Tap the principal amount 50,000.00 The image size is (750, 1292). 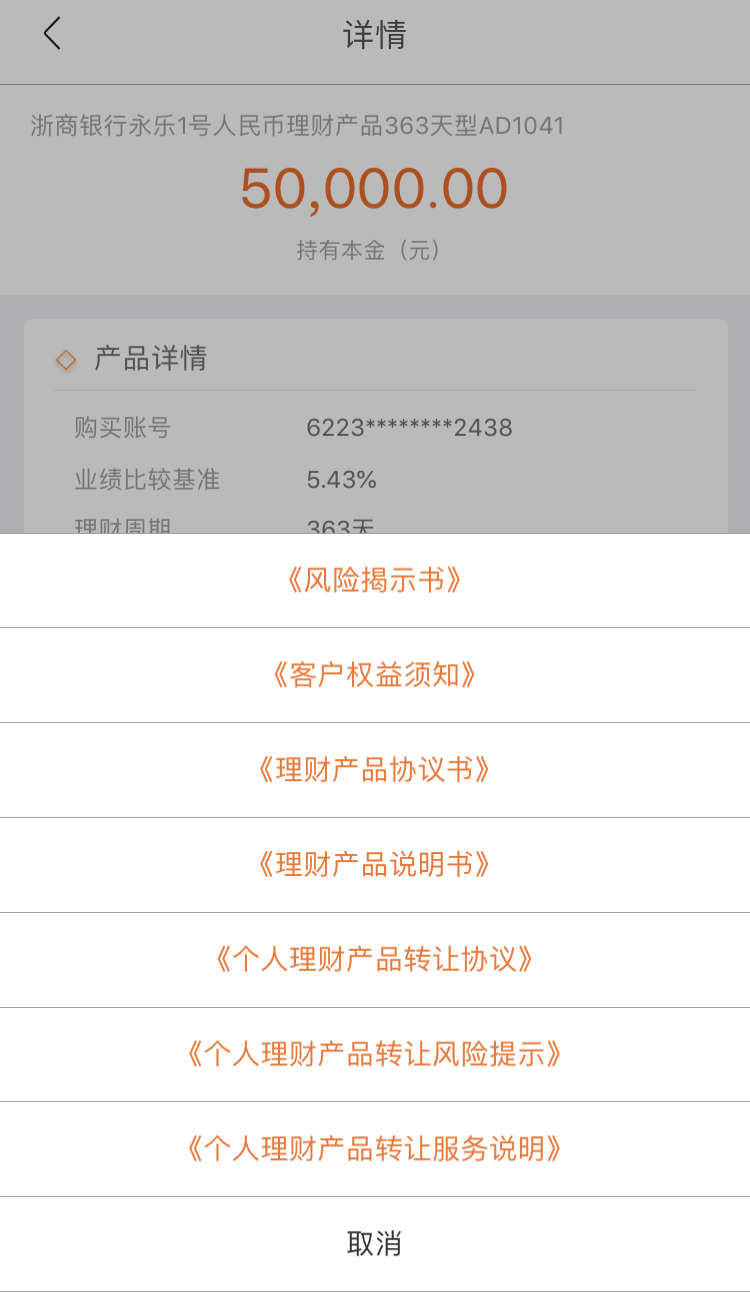click(375, 188)
